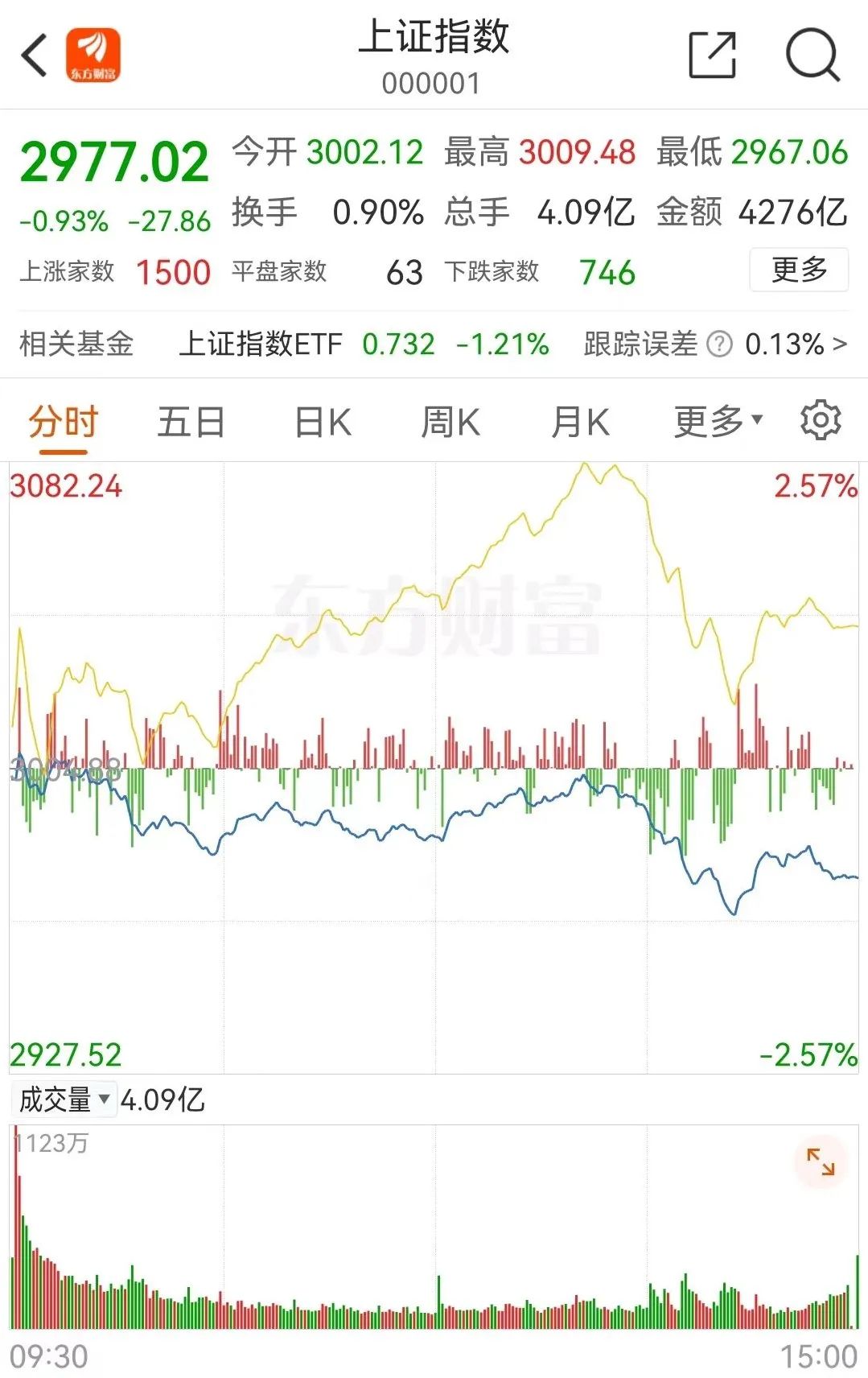Tap the 更多 button for more stats
The image size is (868, 1378).
[x=799, y=270]
